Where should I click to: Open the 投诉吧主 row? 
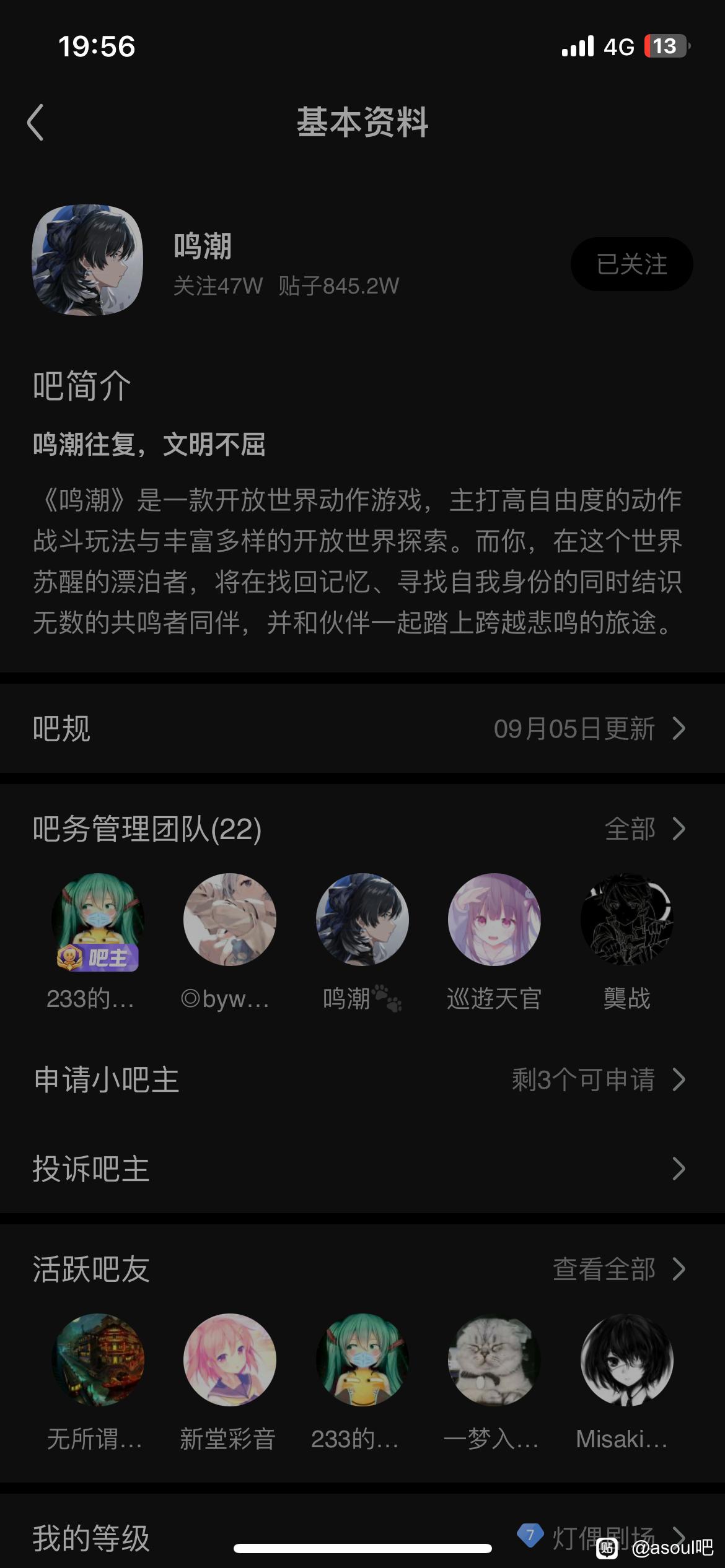(x=362, y=1169)
